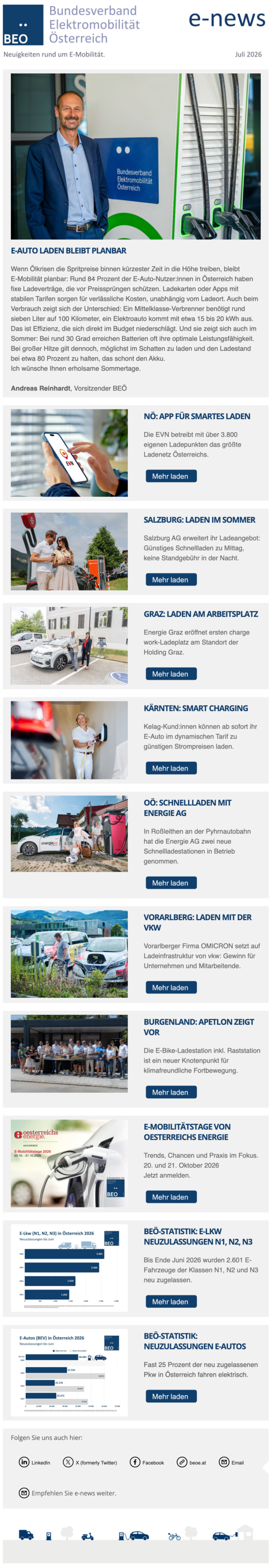Viewport: 274px width, 1568px height.
Task: Tap Mehr laden under OÖ: Schnellladen mit Energie AG
Action: click(170, 882)
